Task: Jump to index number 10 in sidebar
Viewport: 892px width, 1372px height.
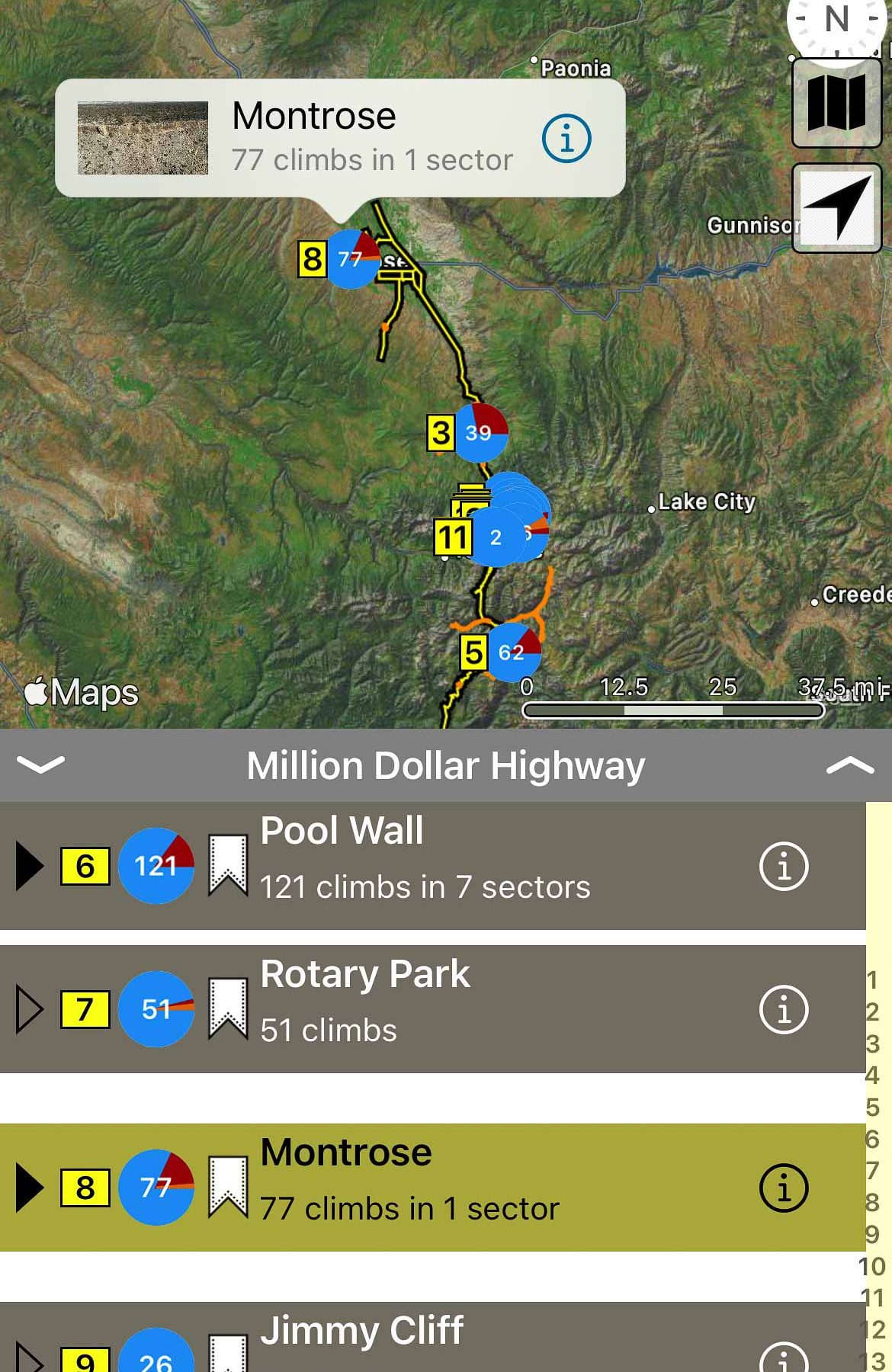Action: coord(871,1266)
